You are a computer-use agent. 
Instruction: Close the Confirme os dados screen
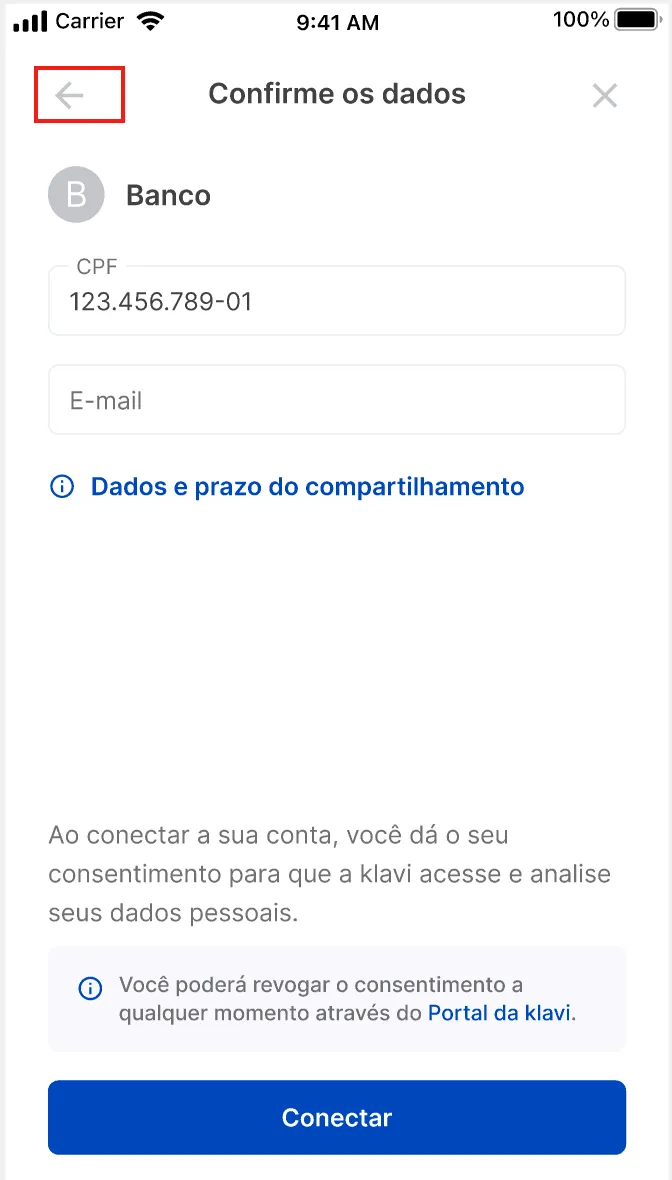coord(604,96)
